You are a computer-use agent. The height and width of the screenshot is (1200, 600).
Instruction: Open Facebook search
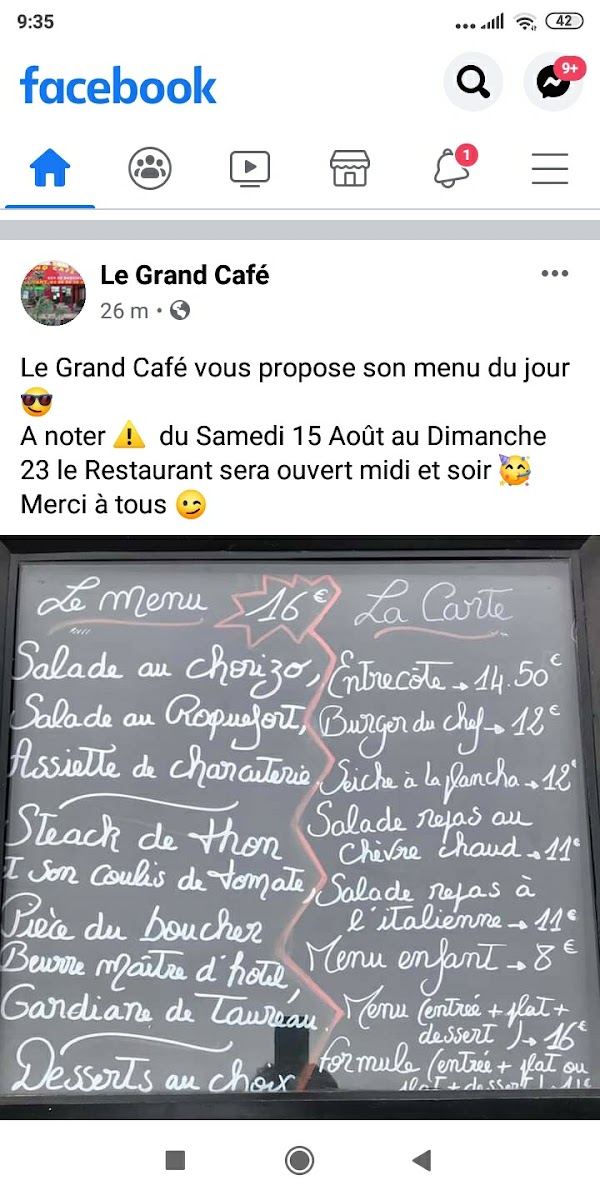(472, 82)
